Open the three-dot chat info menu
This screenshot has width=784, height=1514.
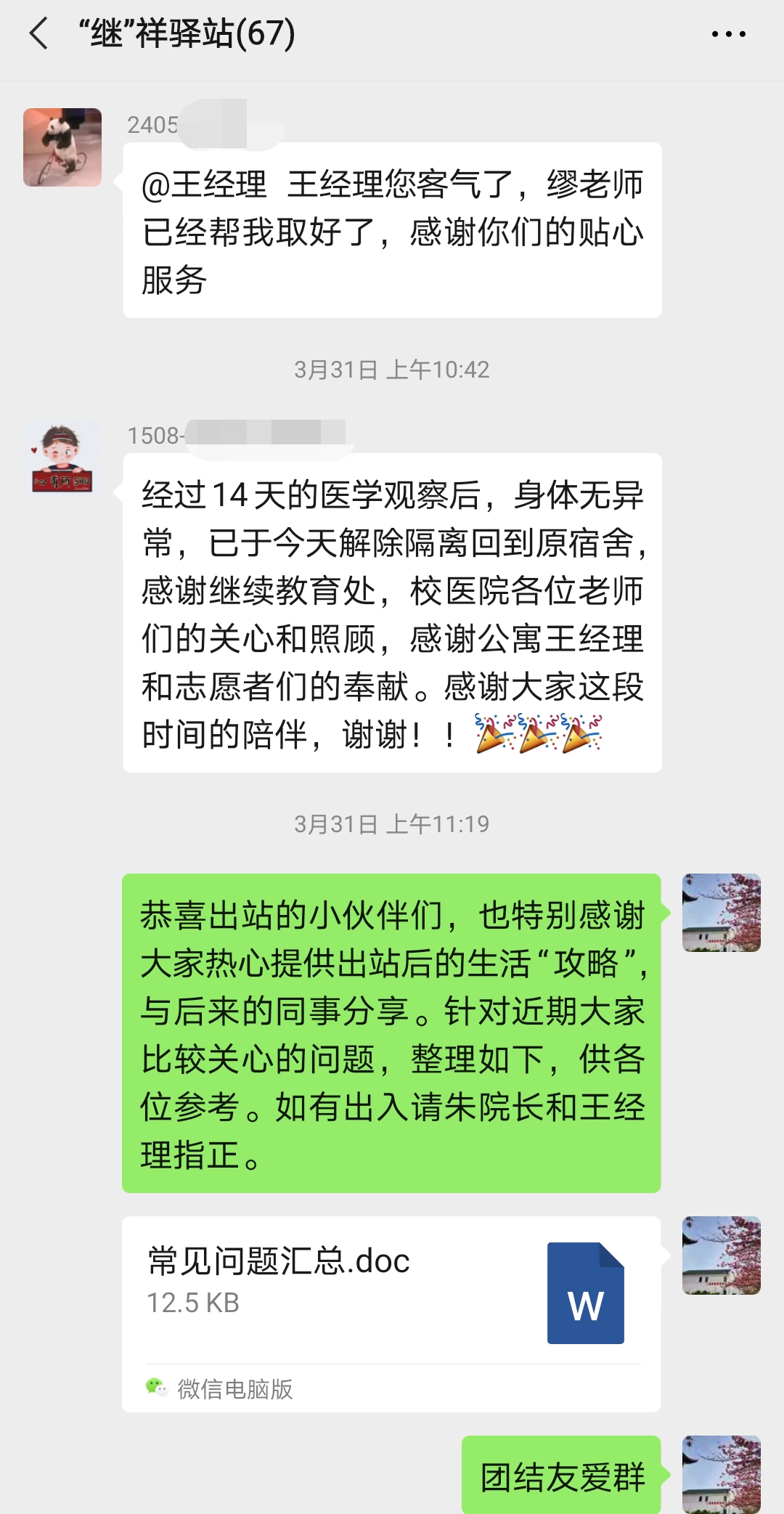[728, 34]
